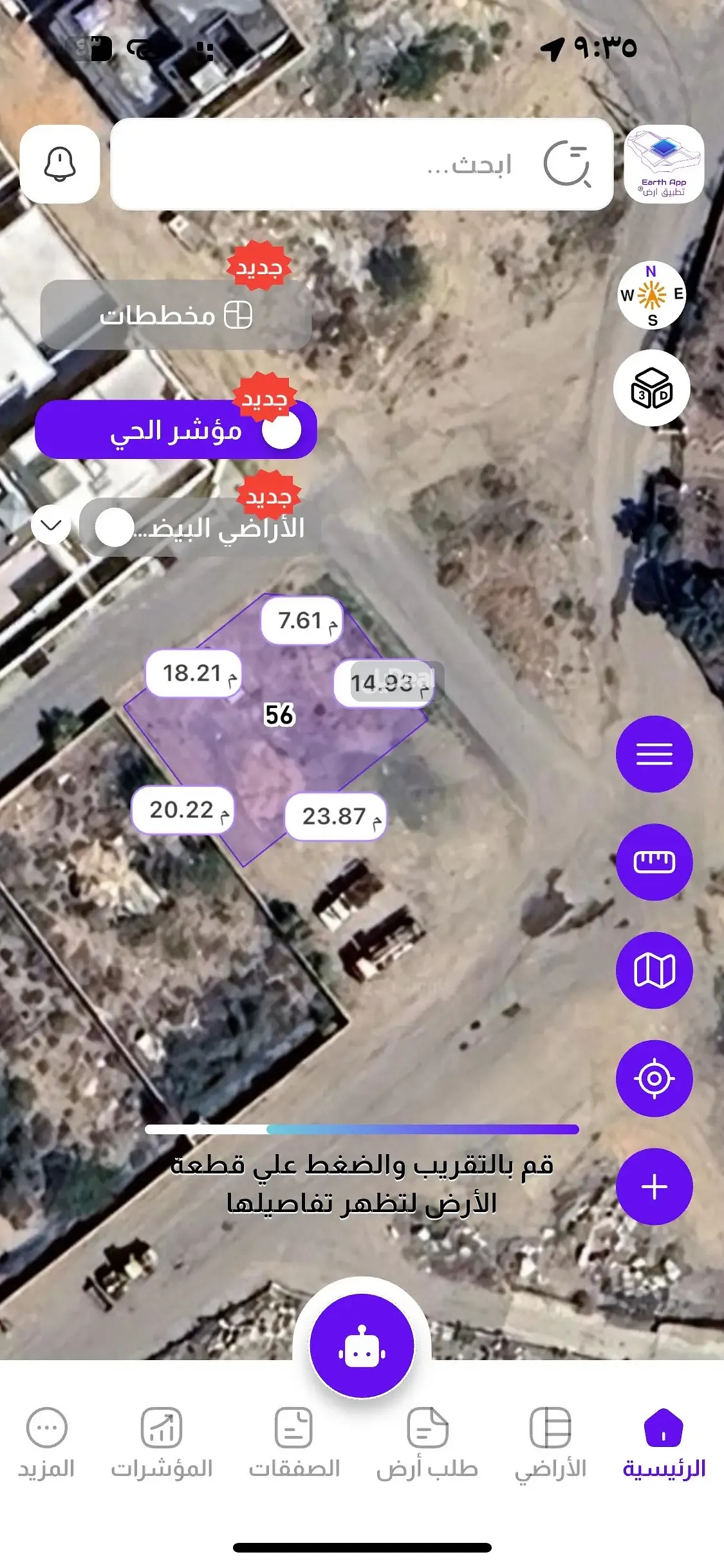Screen dimensions: 724x1568
Task: Open the robot assistant button
Action: [362, 1346]
